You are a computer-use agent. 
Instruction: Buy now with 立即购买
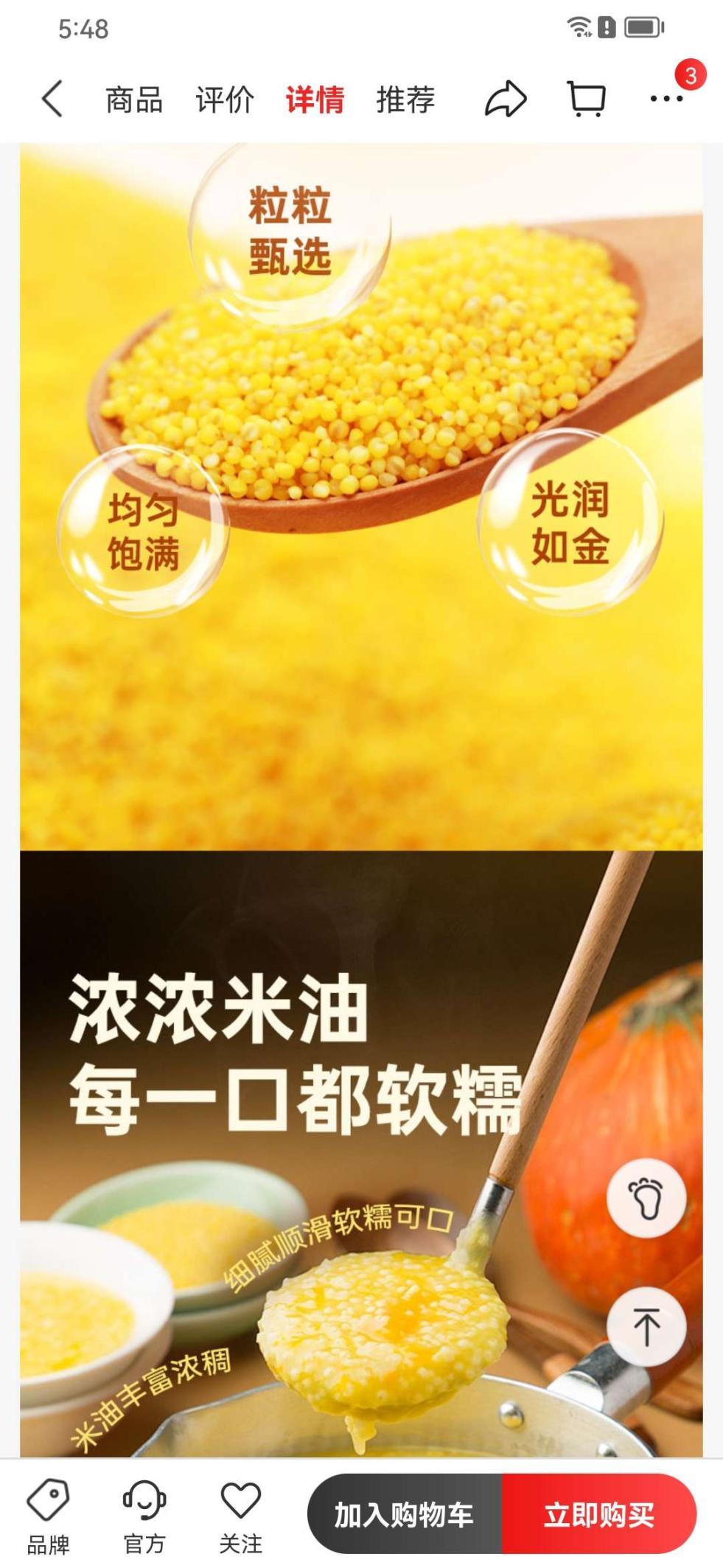(598, 1515)
